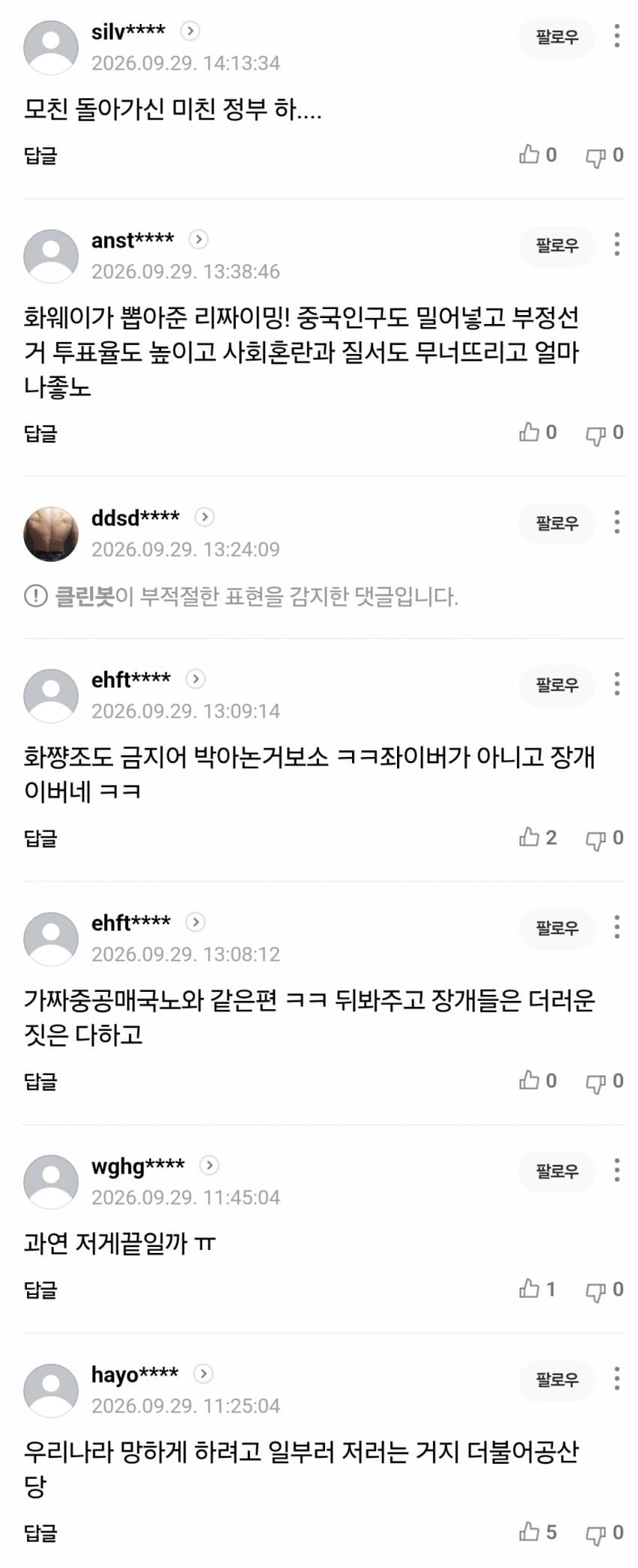Dislike the comment by anst****
Screen dimensions: 638x1568
(x=604, y=433)
